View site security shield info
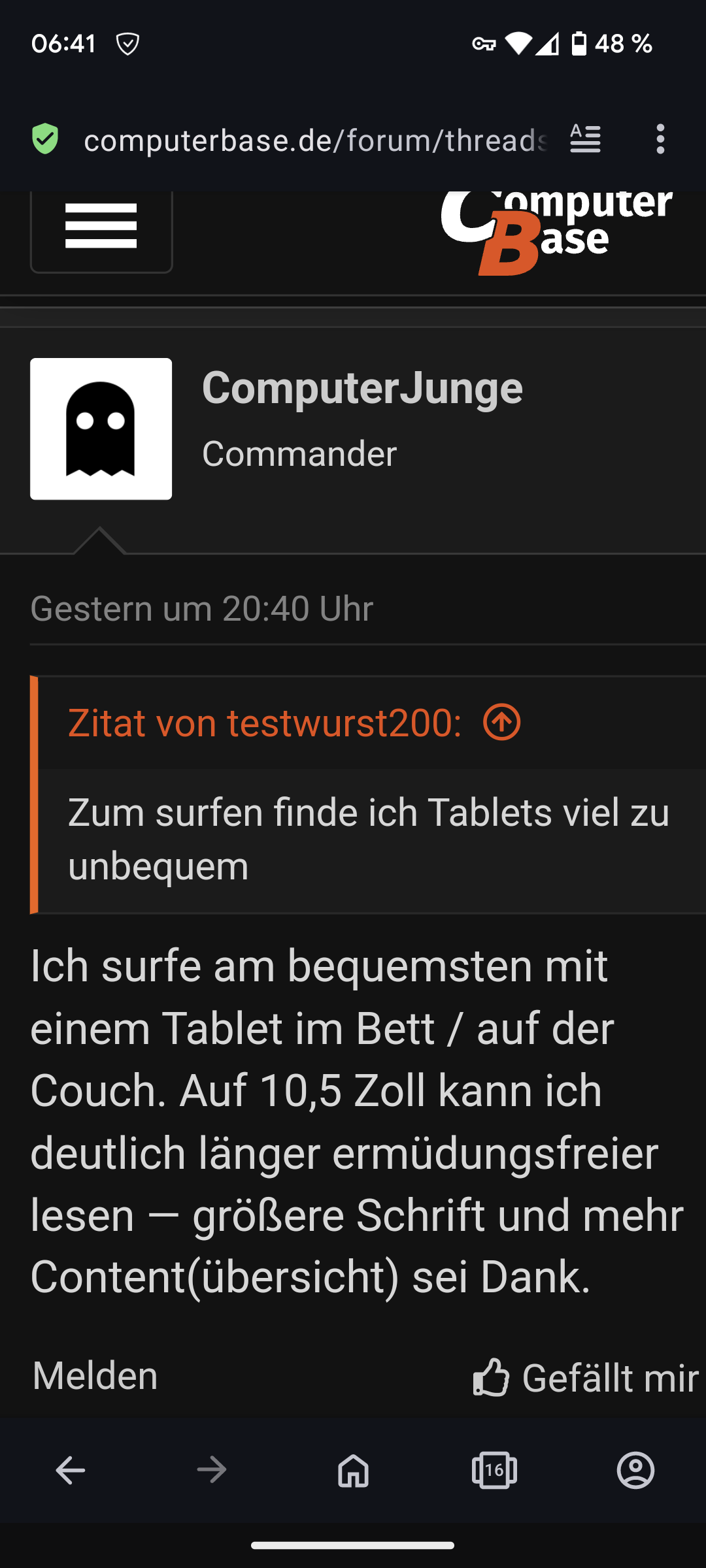The height and width of the screenshot is (1568, 706). pos(46,139)
